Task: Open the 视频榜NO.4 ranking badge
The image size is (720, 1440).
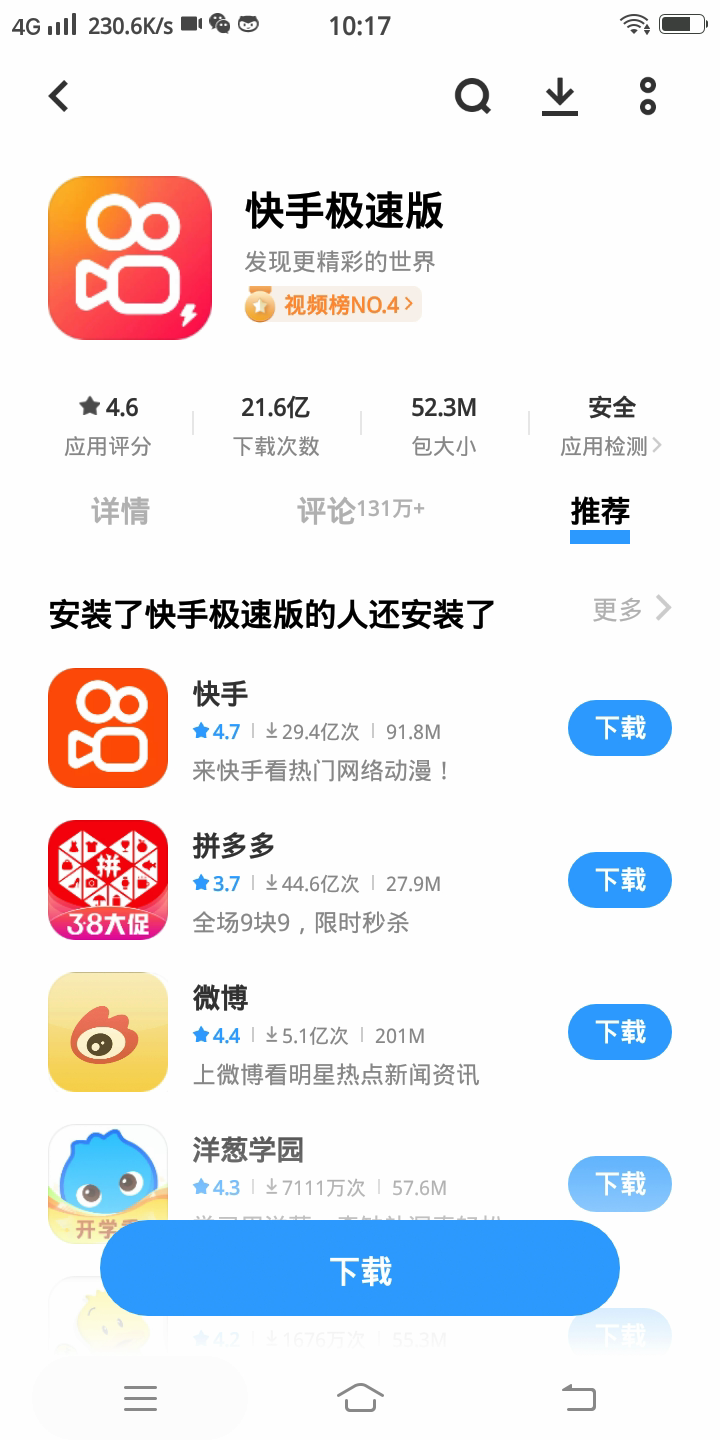Action: click(334, 305)
